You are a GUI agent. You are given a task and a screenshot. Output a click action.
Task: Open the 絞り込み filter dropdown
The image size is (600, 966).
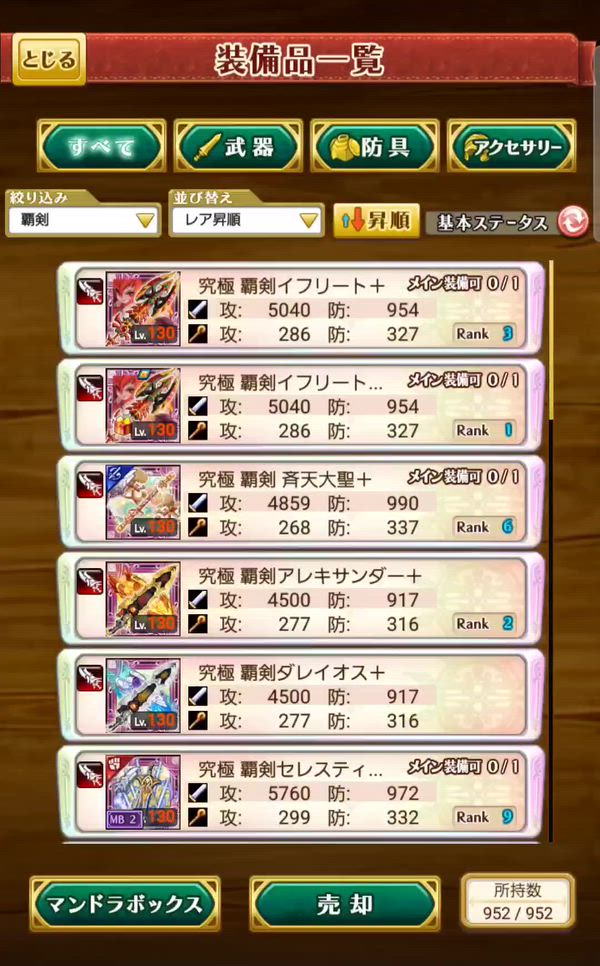83,220
